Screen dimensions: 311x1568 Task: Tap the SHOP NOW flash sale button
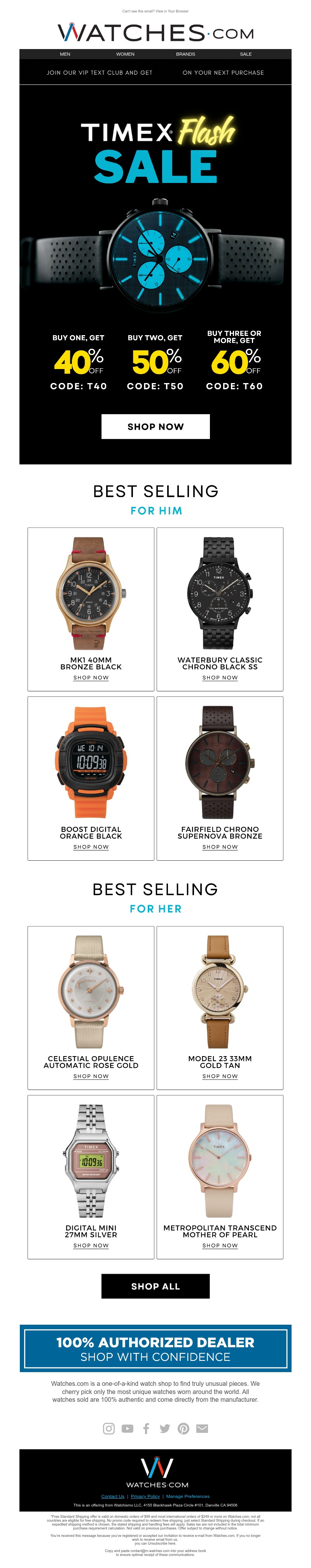click(x=155, y=427)
